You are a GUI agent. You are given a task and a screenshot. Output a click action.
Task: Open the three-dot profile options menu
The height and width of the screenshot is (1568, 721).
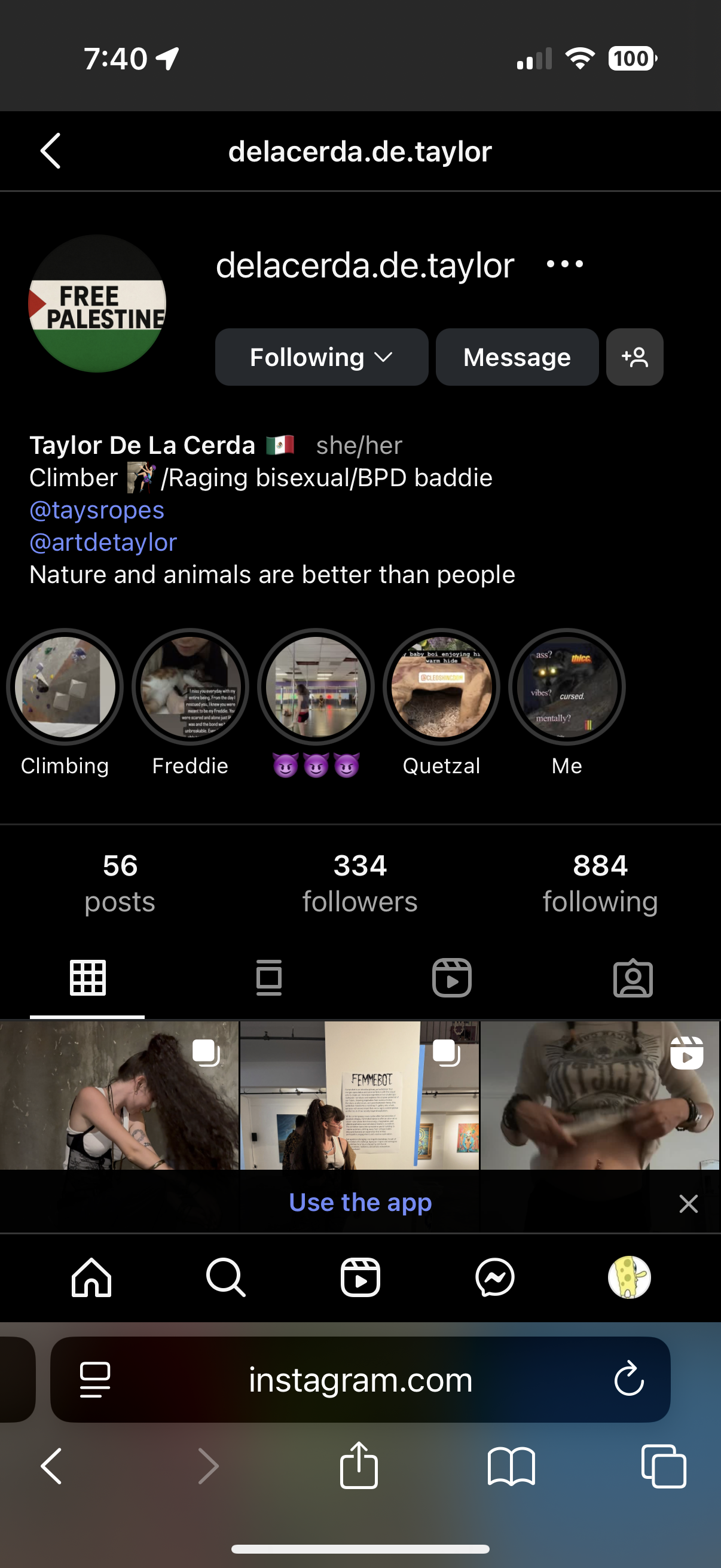point(564,264)
